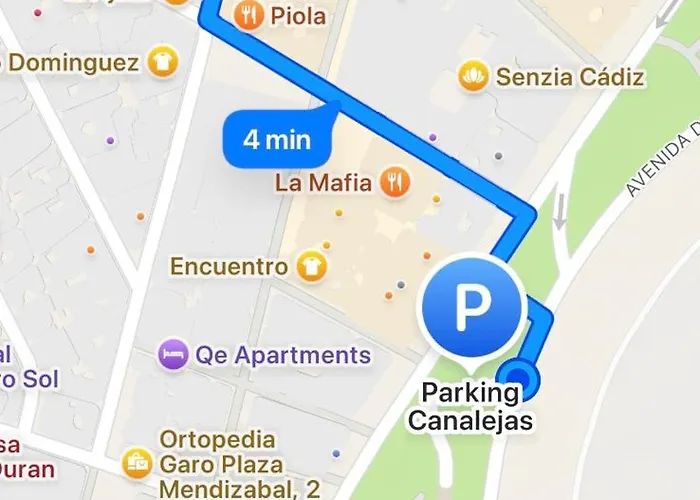Open Qe Apartments lodging marker
Viewport: 700px width, 500px height.
click(x=172, y=354)
